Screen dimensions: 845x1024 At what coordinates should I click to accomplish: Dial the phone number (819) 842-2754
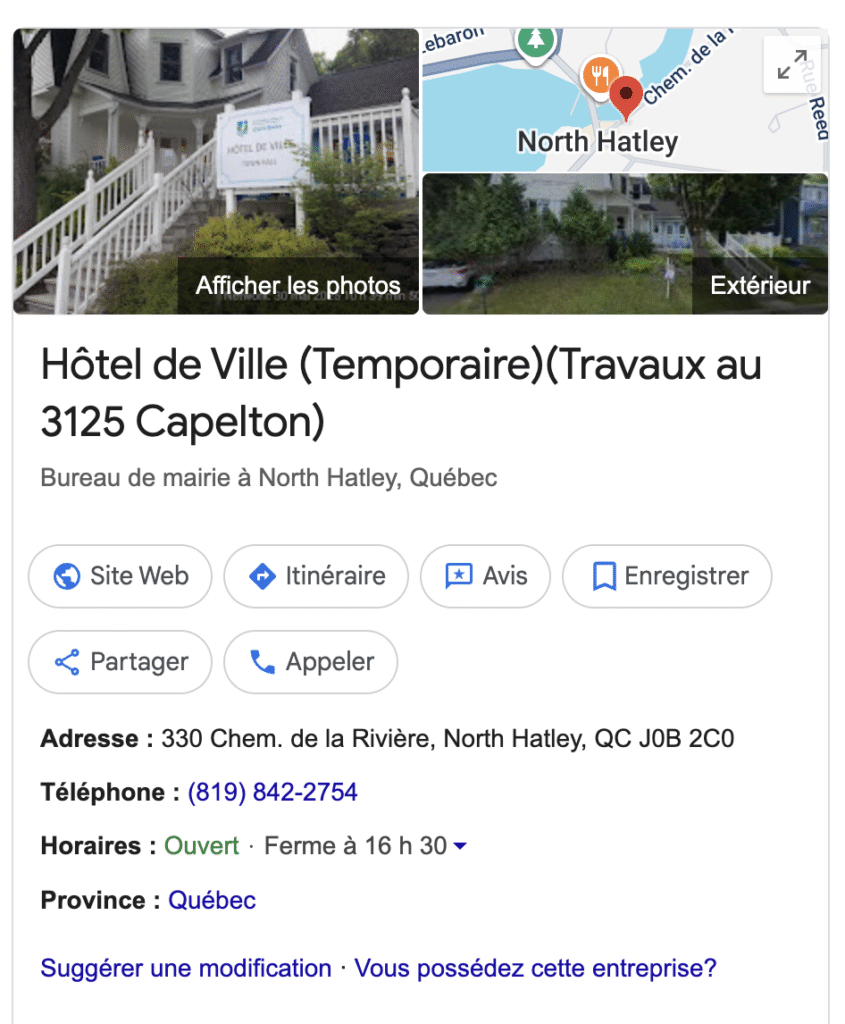pos(273,793)
